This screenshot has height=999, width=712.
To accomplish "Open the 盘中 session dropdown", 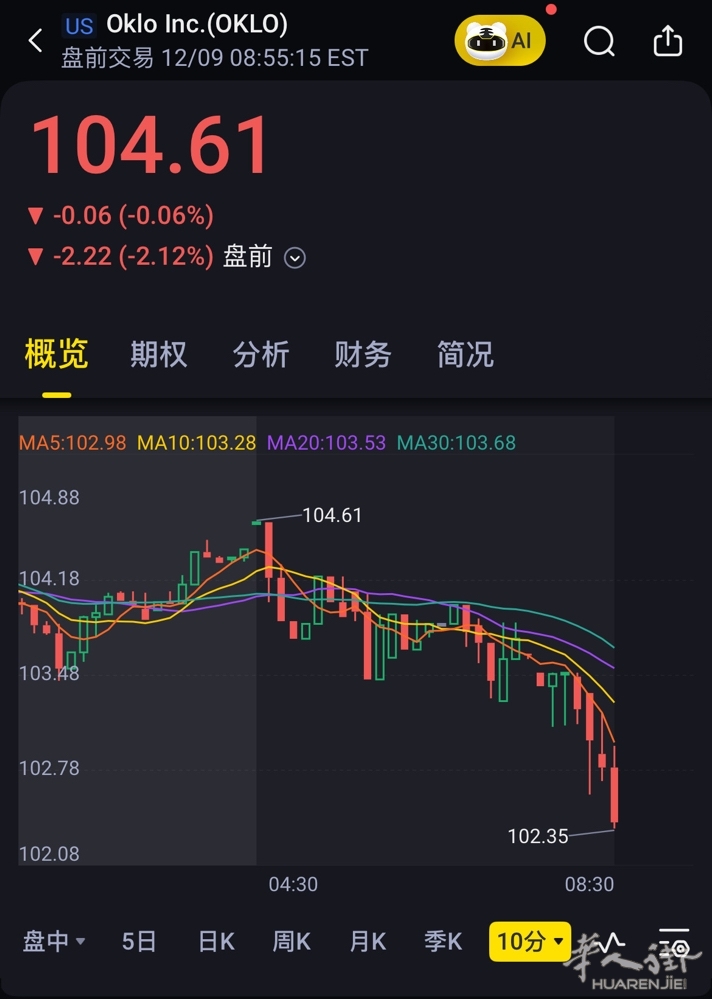I will 54,941.
